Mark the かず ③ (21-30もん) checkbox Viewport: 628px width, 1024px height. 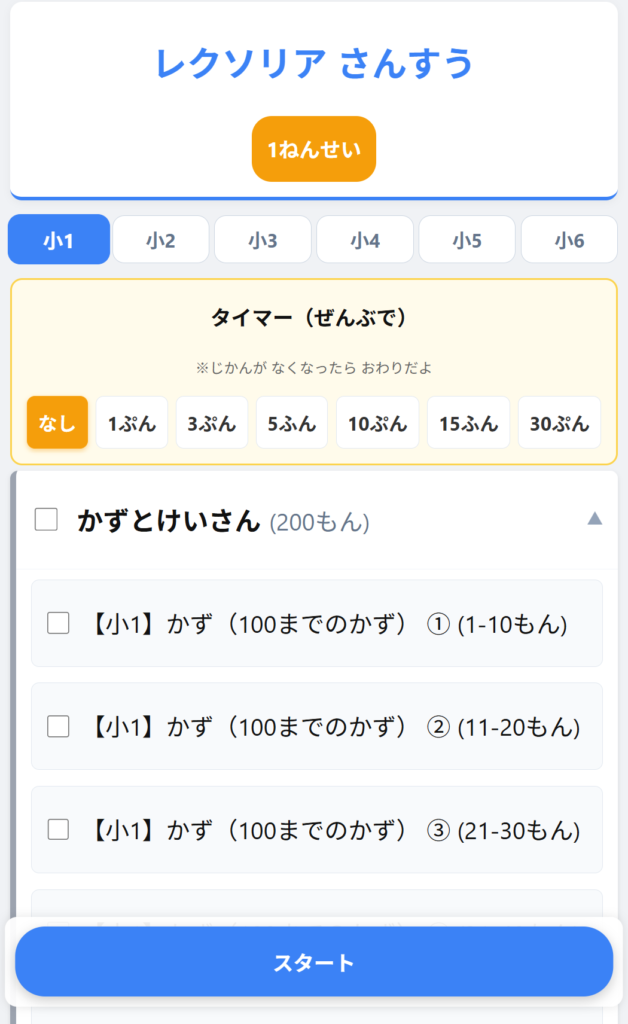58,829
